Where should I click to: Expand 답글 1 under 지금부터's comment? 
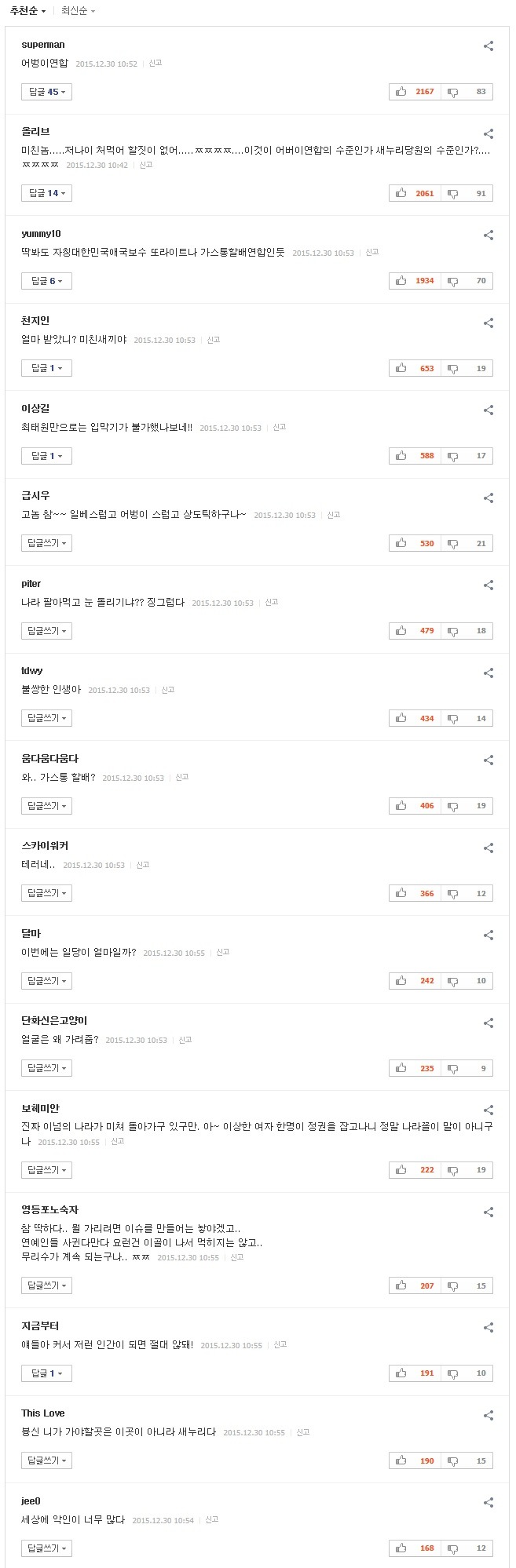tap(46, 1373)
